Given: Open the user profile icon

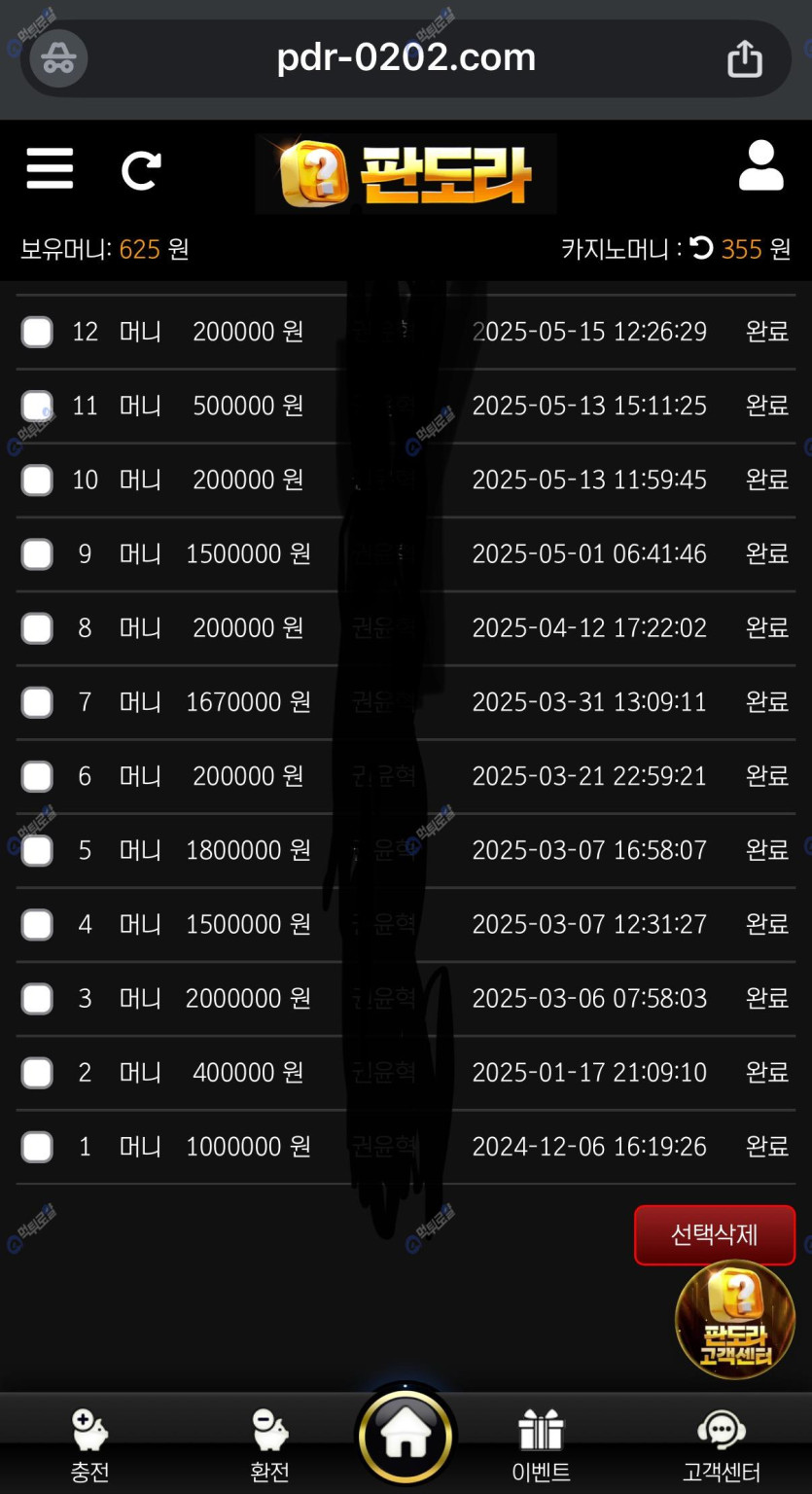Looking at the screenshot, I should coord(760,166).
